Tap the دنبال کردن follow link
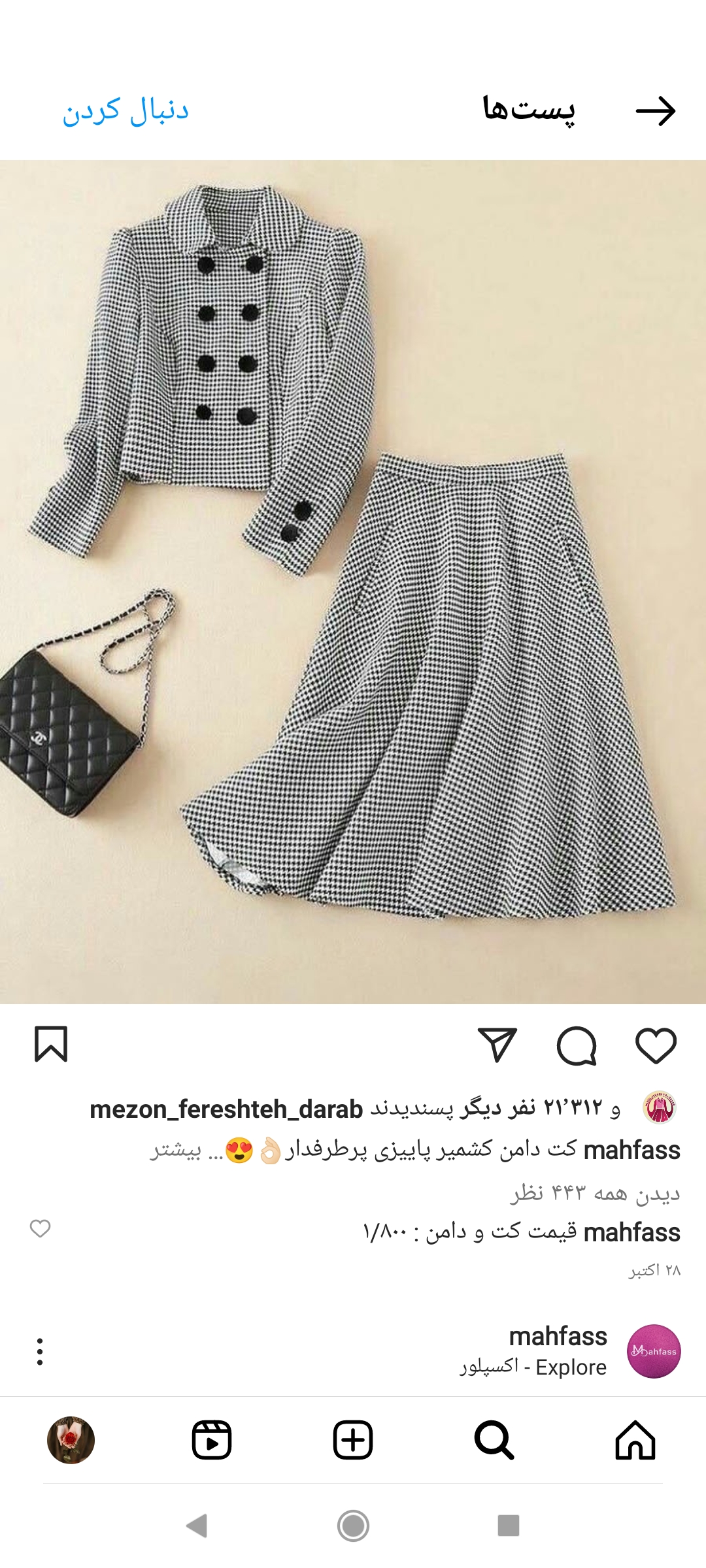 click(x=126, y=111)
